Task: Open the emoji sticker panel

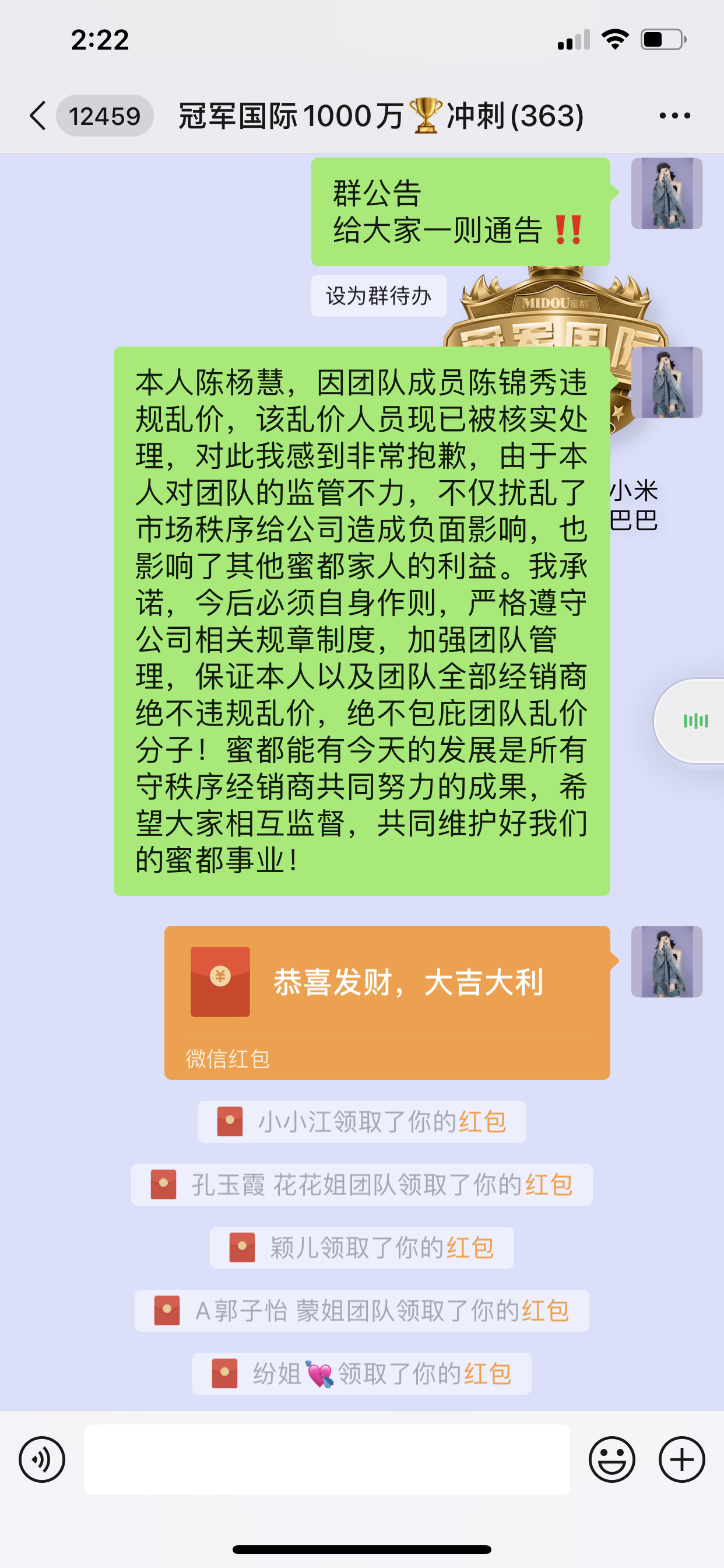Action: point(611,1459)
